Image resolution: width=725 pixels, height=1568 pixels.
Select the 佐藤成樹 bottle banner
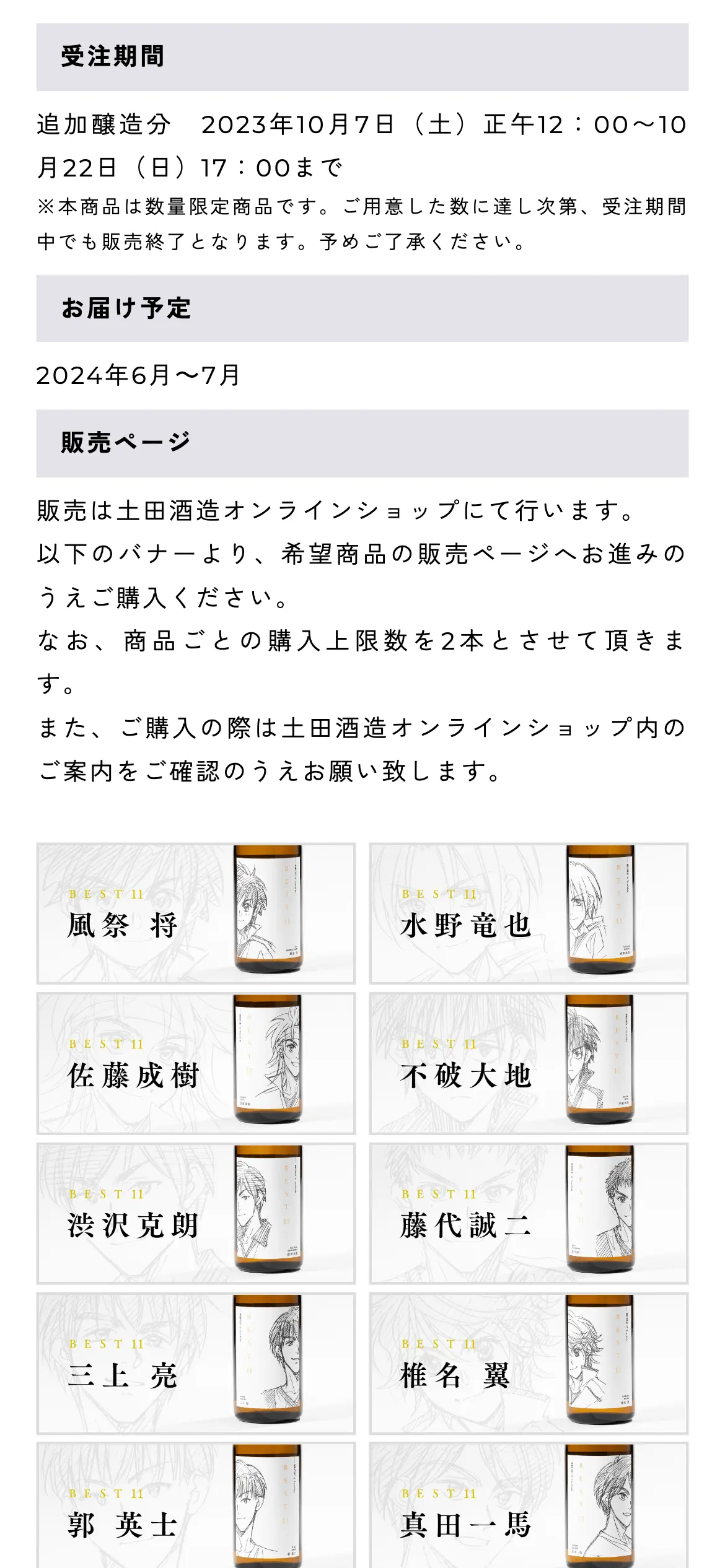coord(196,1063)
